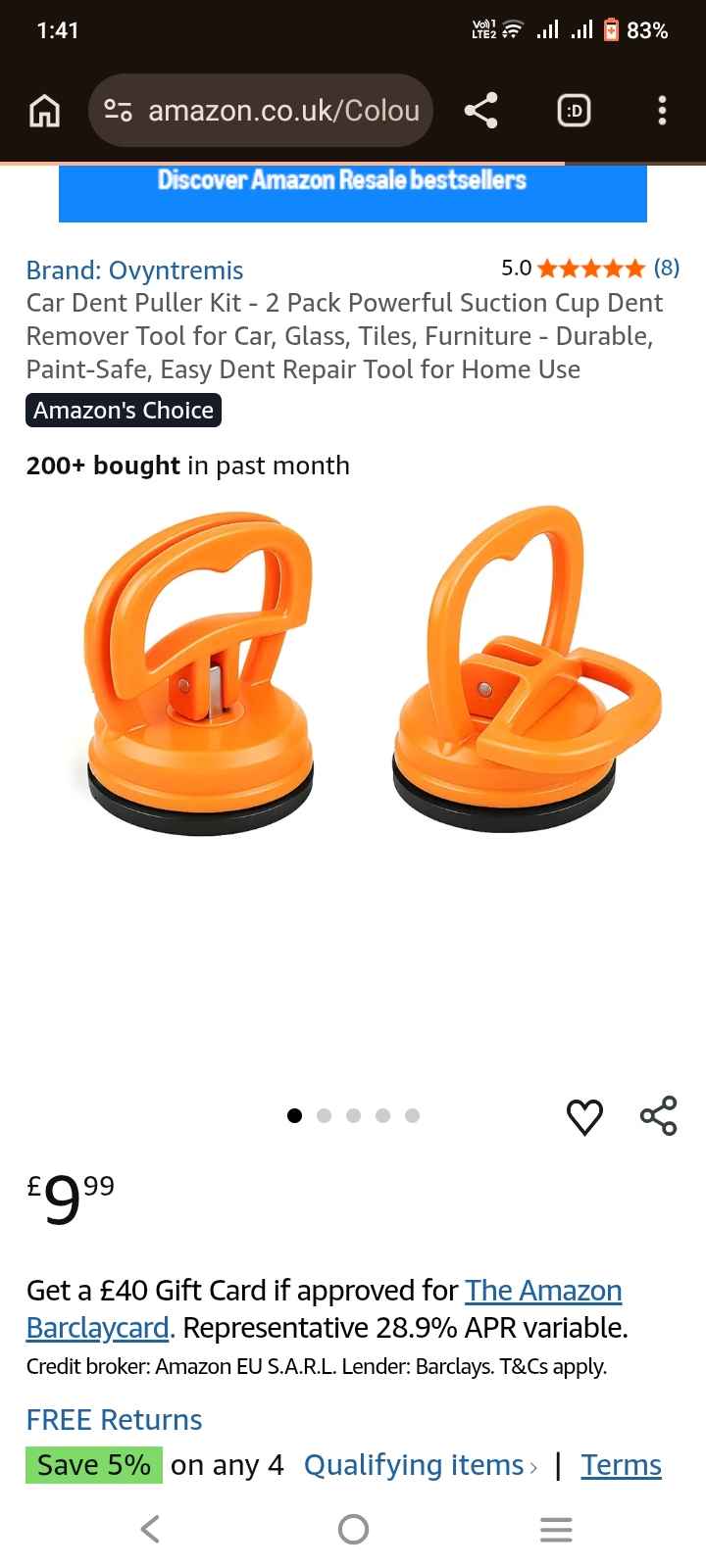Open the browser home page

pyautogui.click(x=44, y=111)
